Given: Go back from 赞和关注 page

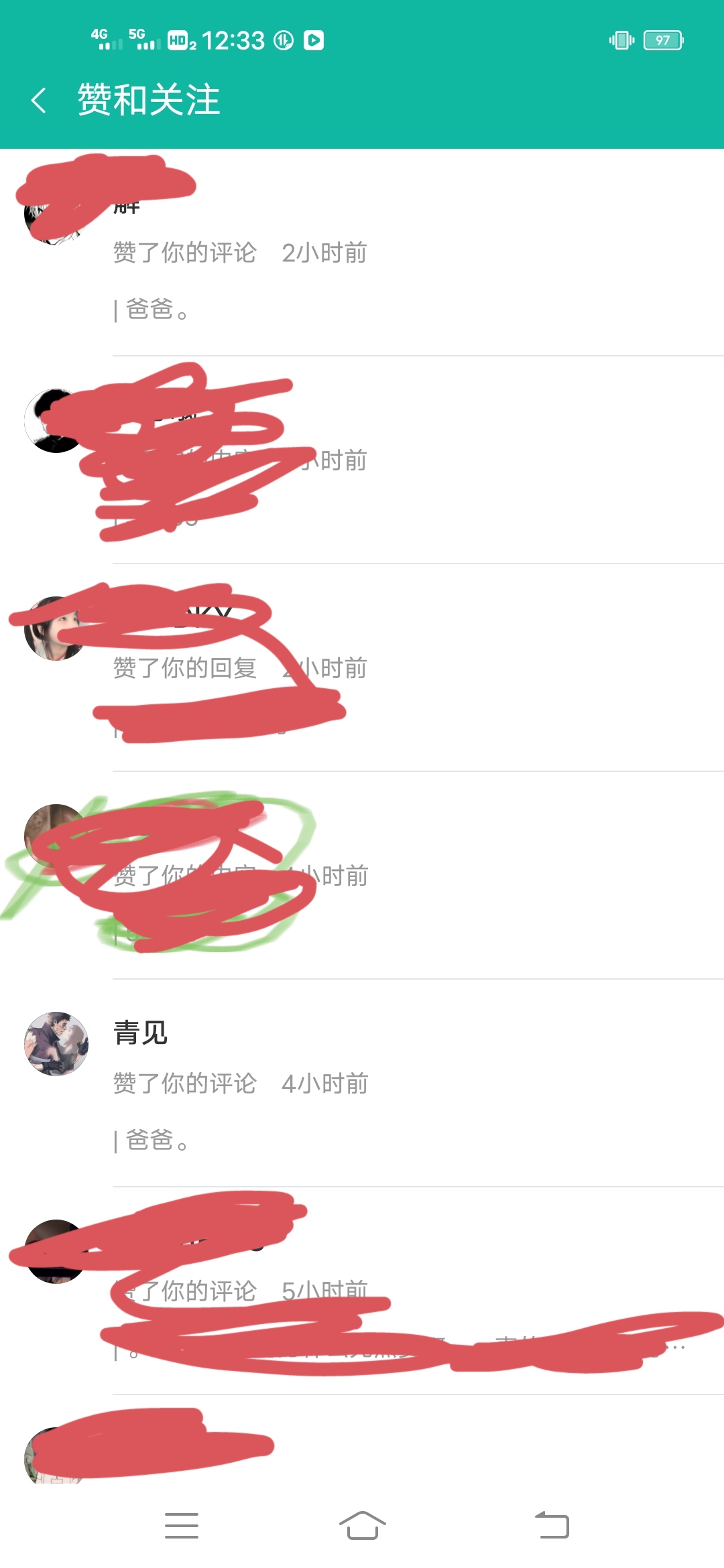Looking at the screenshot, I should 39,101.
